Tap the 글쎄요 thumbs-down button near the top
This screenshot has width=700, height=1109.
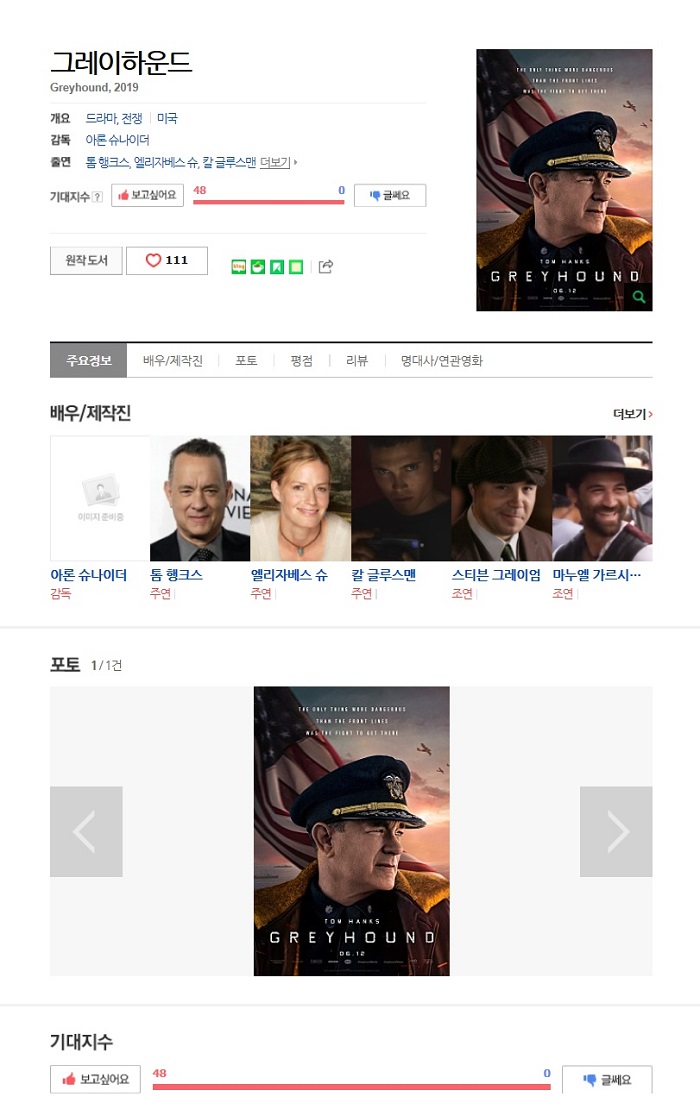389,195
